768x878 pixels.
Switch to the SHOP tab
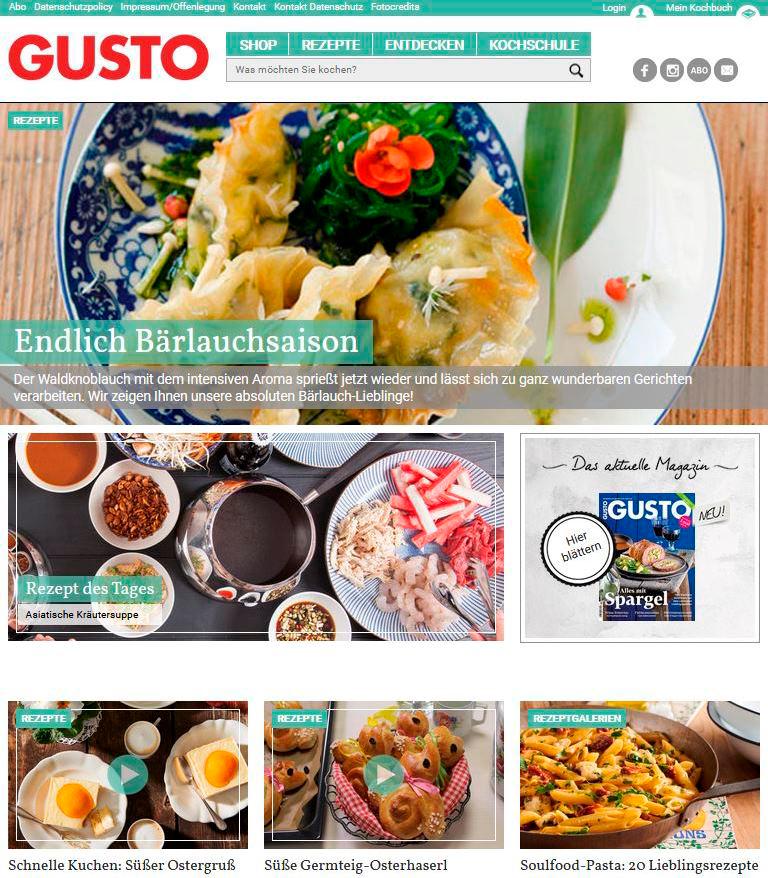[x=258, y=45]
